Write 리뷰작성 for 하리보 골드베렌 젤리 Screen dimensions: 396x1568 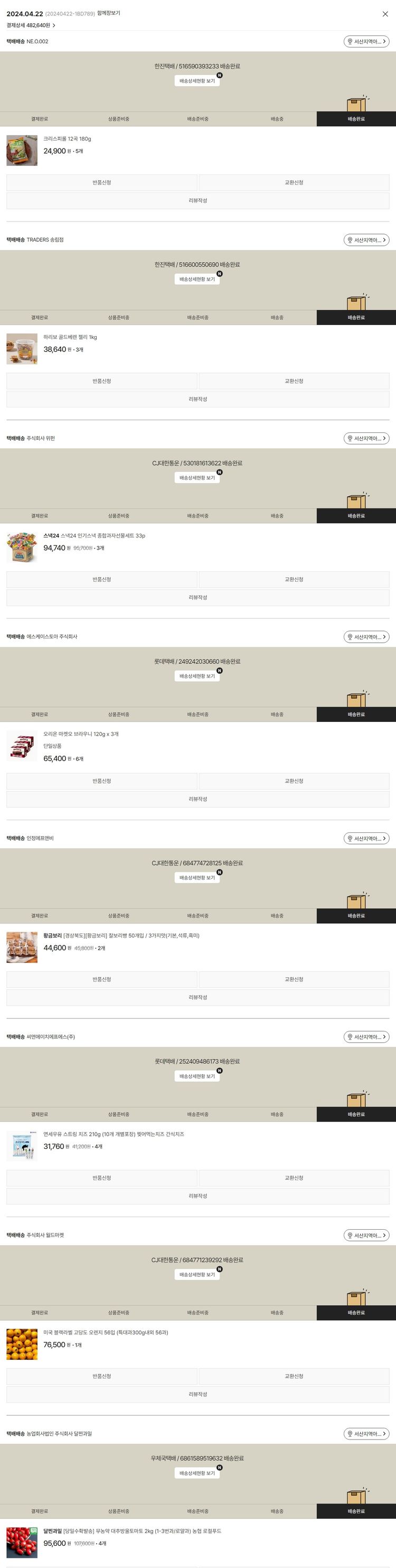click(x=197, y=400)
